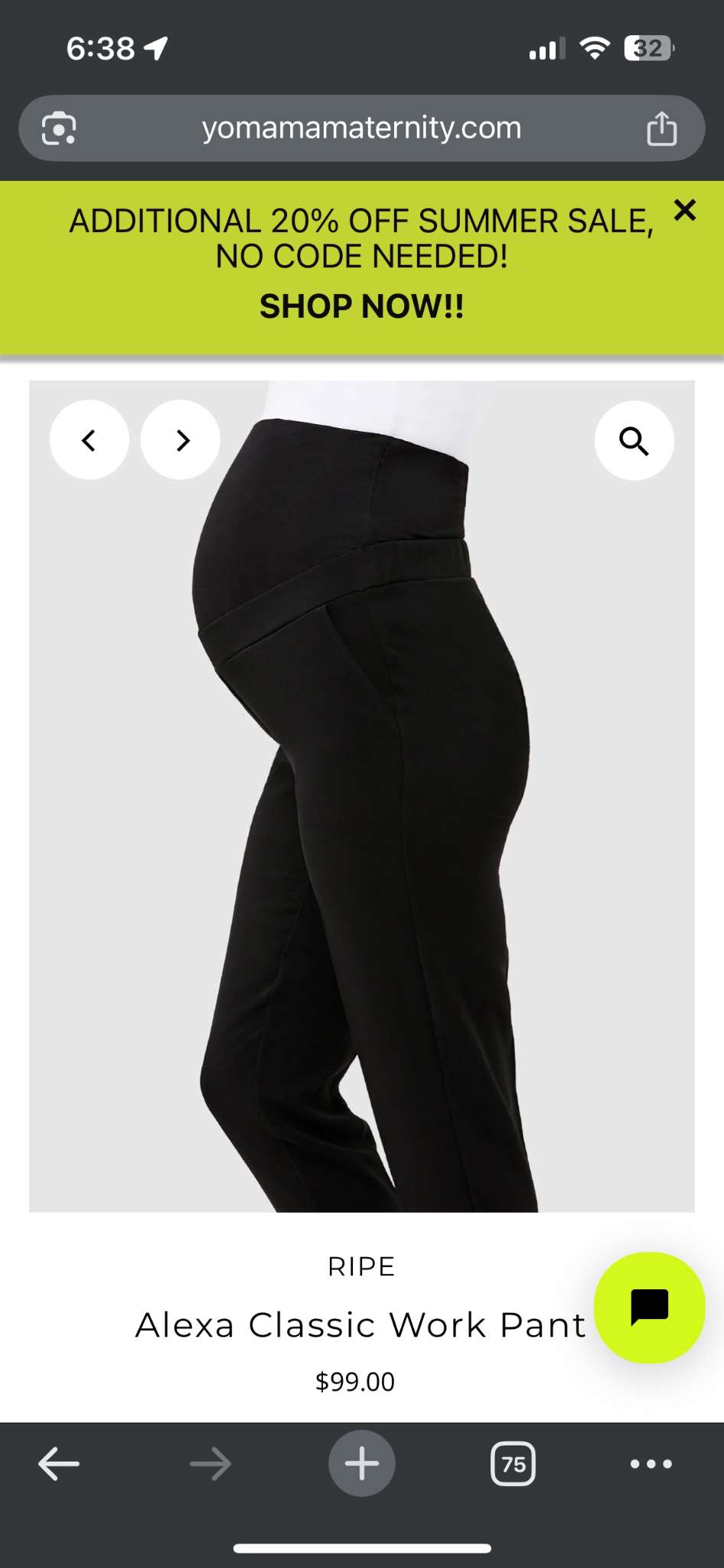Zoom the product image with the magnifier
724x1568 pixels.
pyautogui.click(x=634, y=441)
